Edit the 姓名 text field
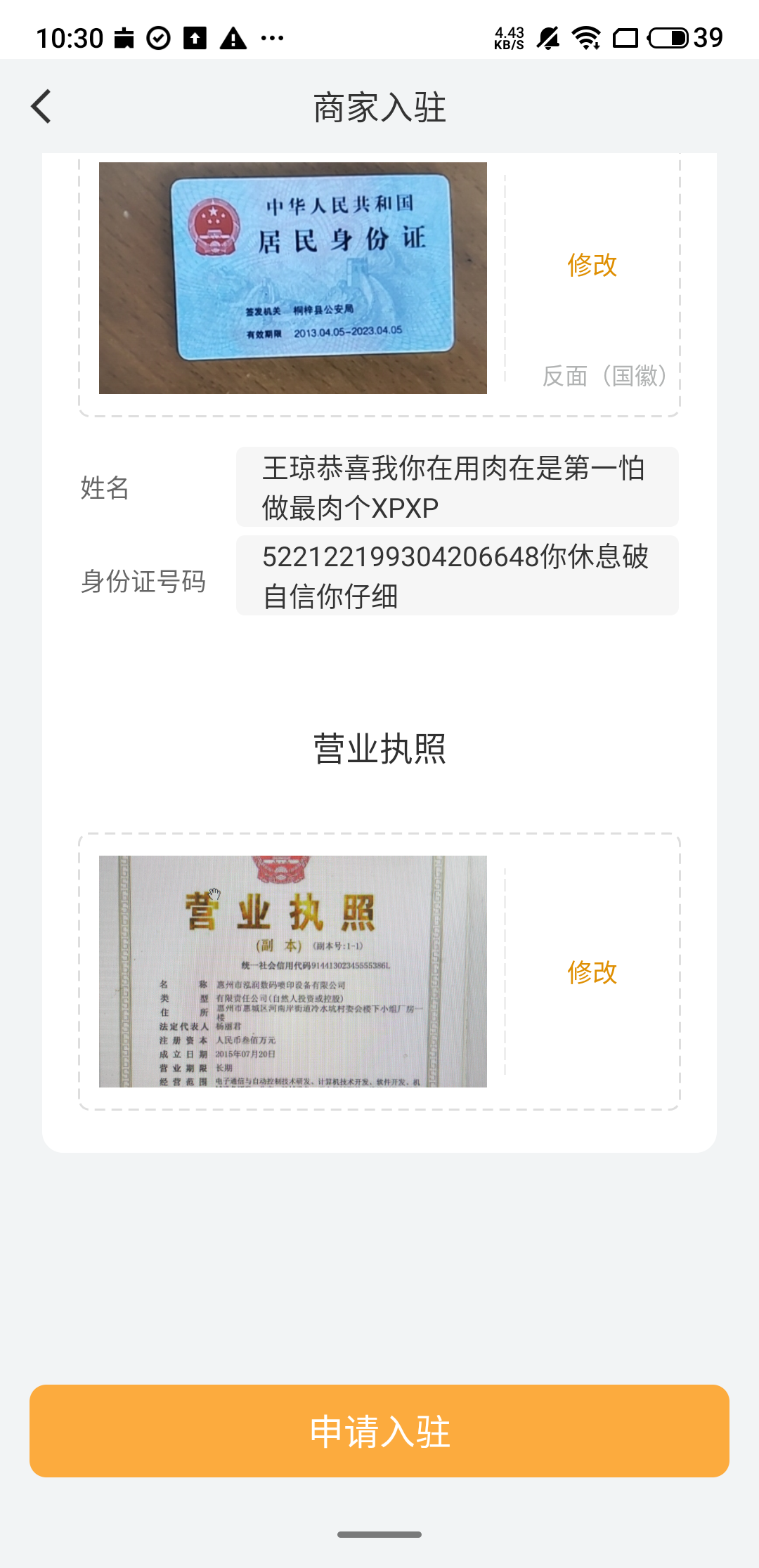Image resolution: width=759 pixels, height=1568 pixels. tap(458, 487)
